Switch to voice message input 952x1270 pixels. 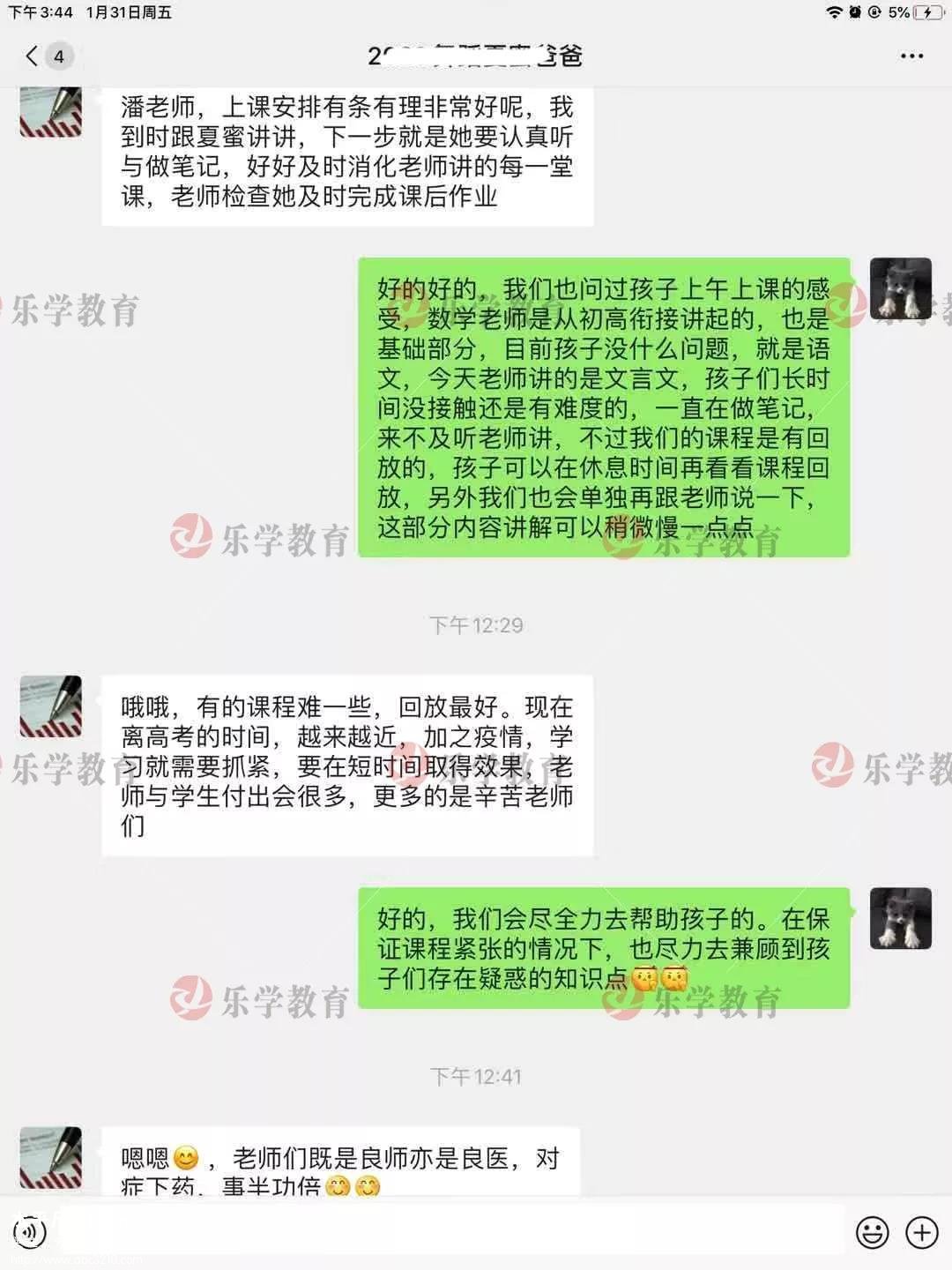point(29,1231)
